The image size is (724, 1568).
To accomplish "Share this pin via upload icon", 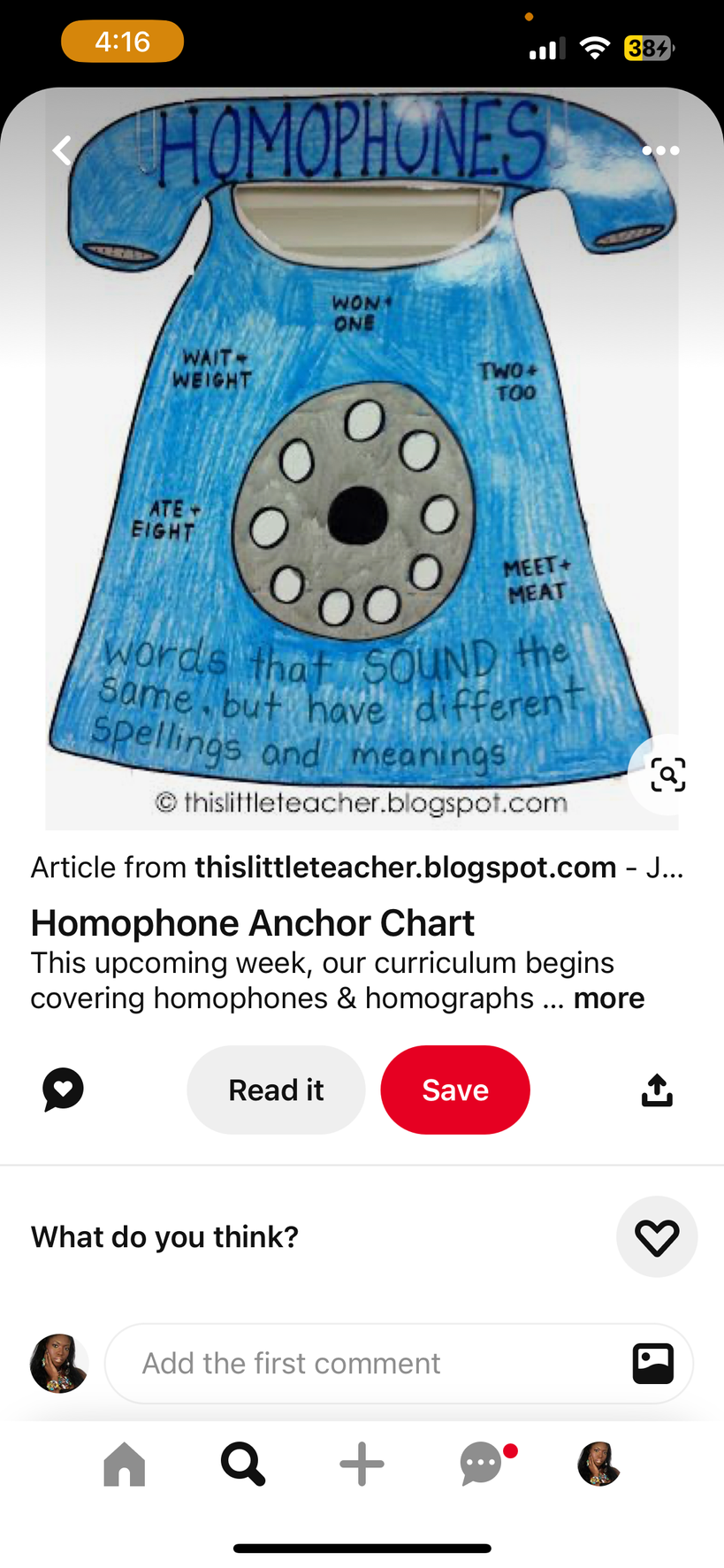I will pyautogui.click(x=657, y=1090).
